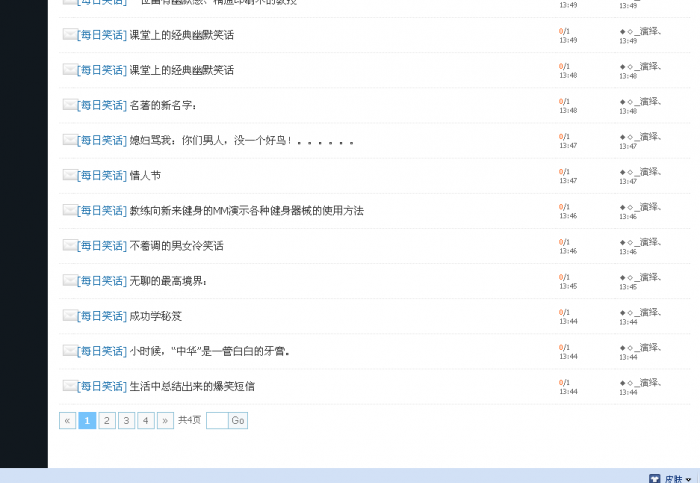Go to page 3

[126, 421]
